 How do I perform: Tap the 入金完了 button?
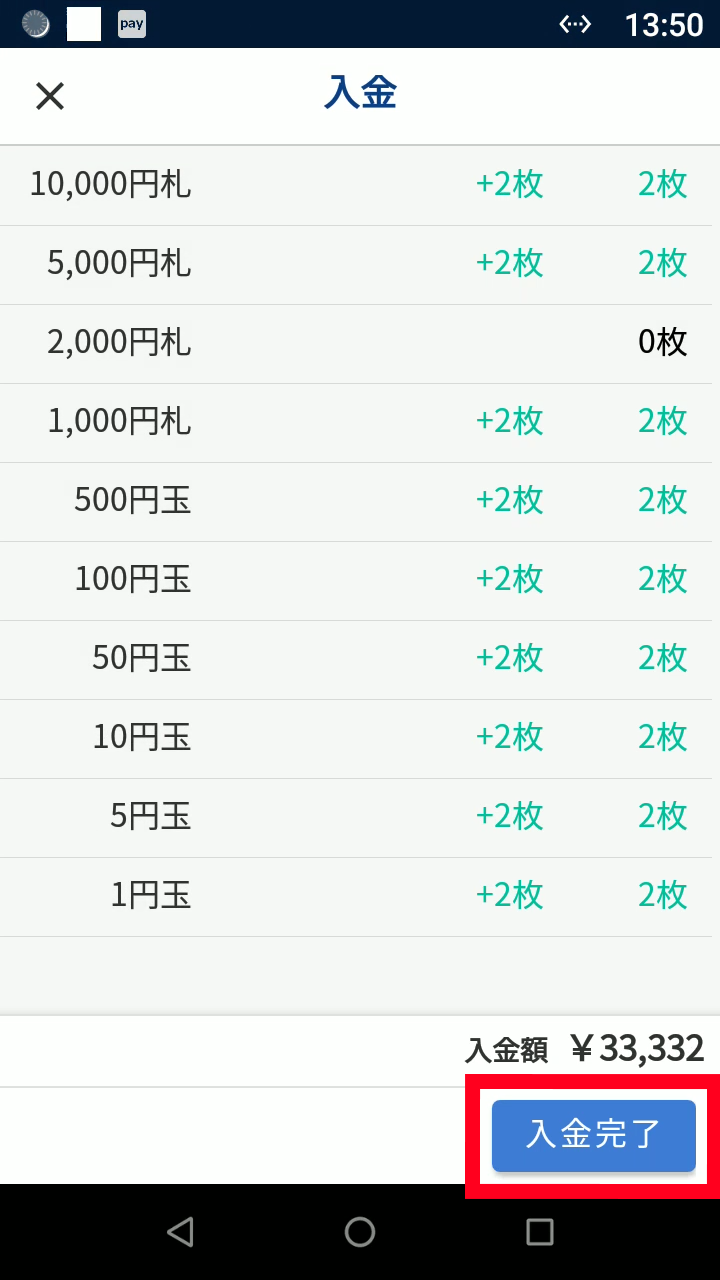click(x=593, y=1136)
